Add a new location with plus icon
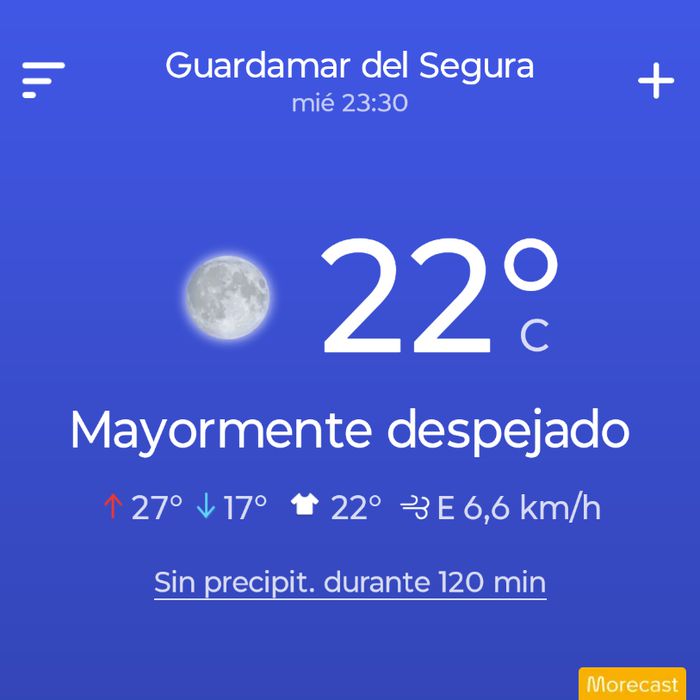The image size is (700, 700). tap(656, 81)
